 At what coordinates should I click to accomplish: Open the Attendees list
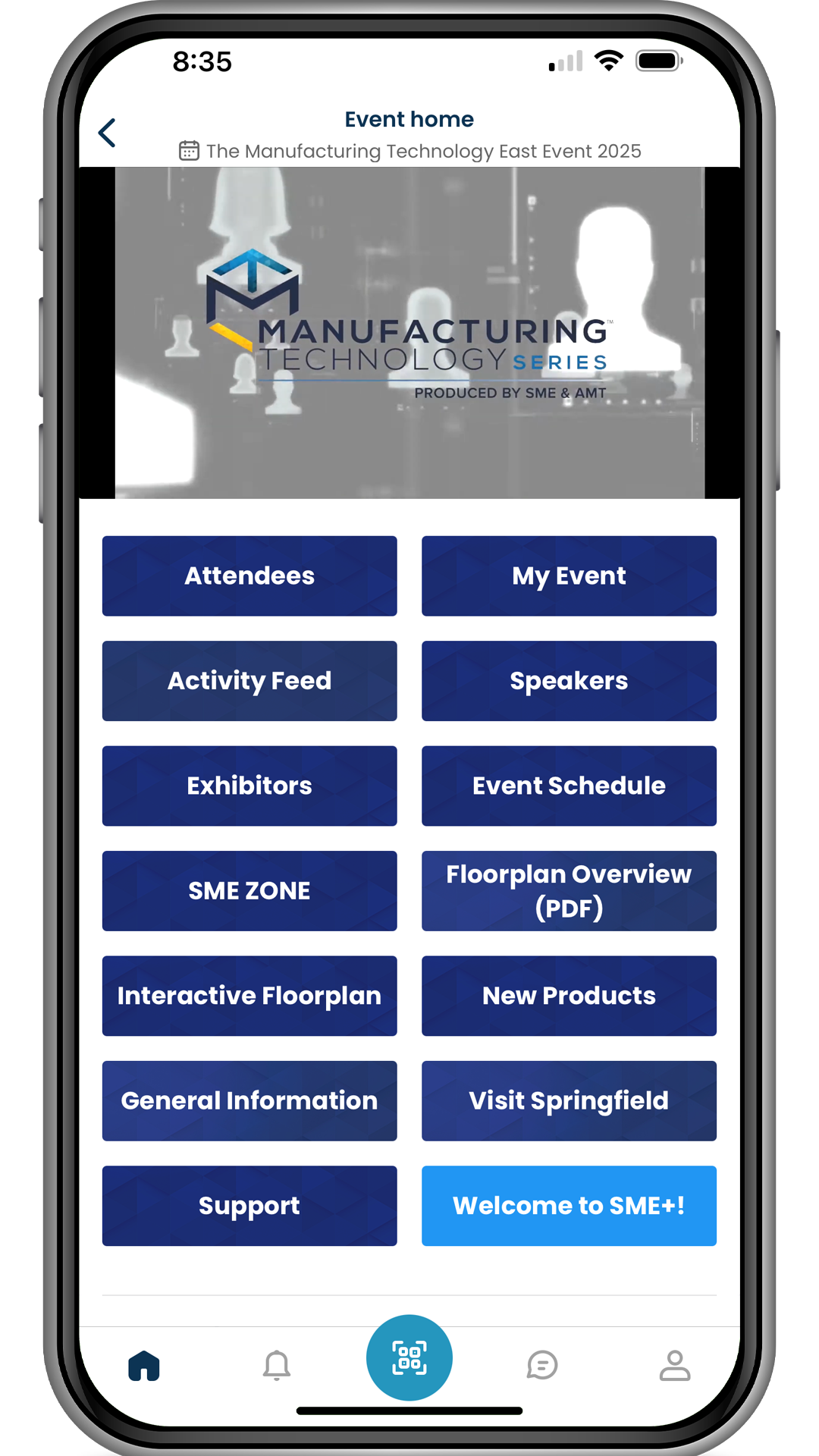coord(249,576)
